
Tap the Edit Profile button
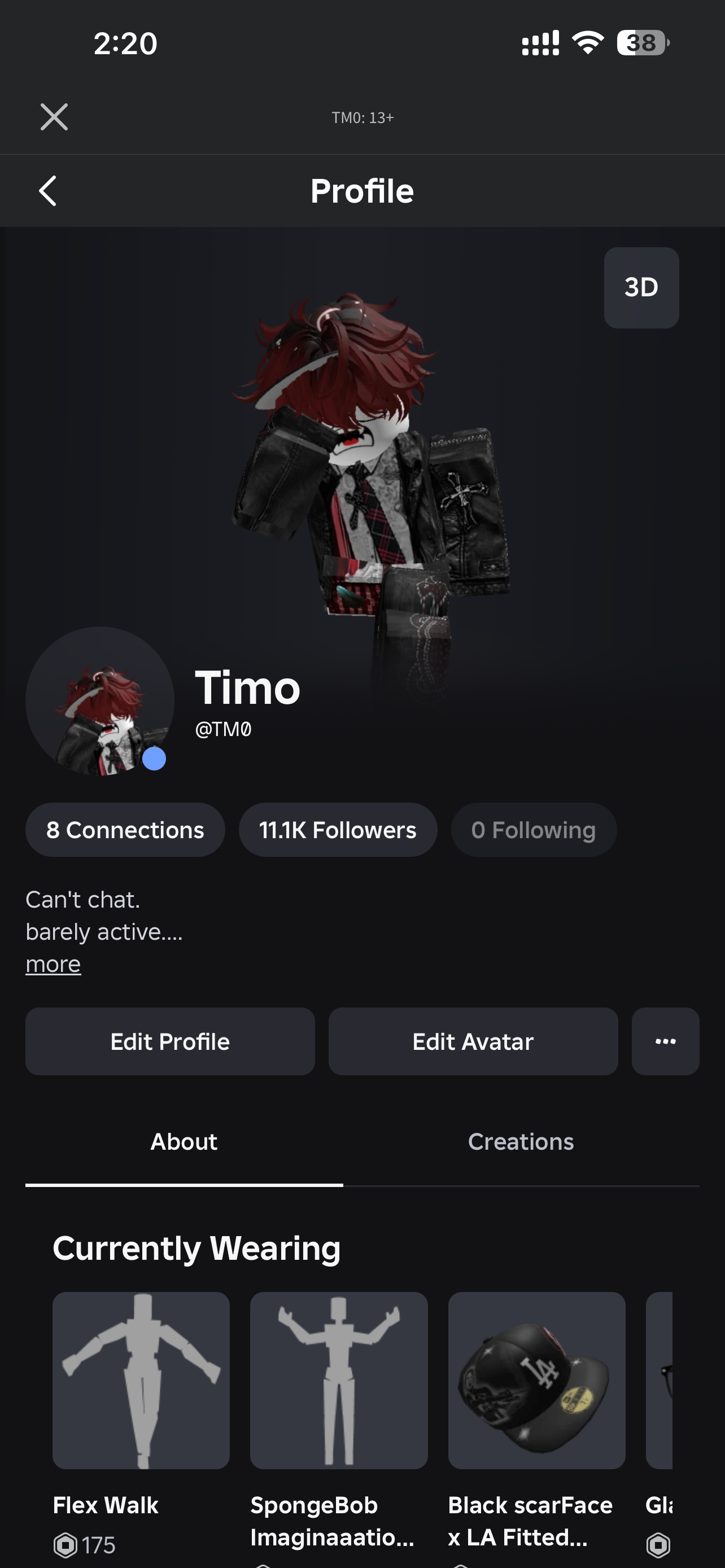tap(170, 1041)
